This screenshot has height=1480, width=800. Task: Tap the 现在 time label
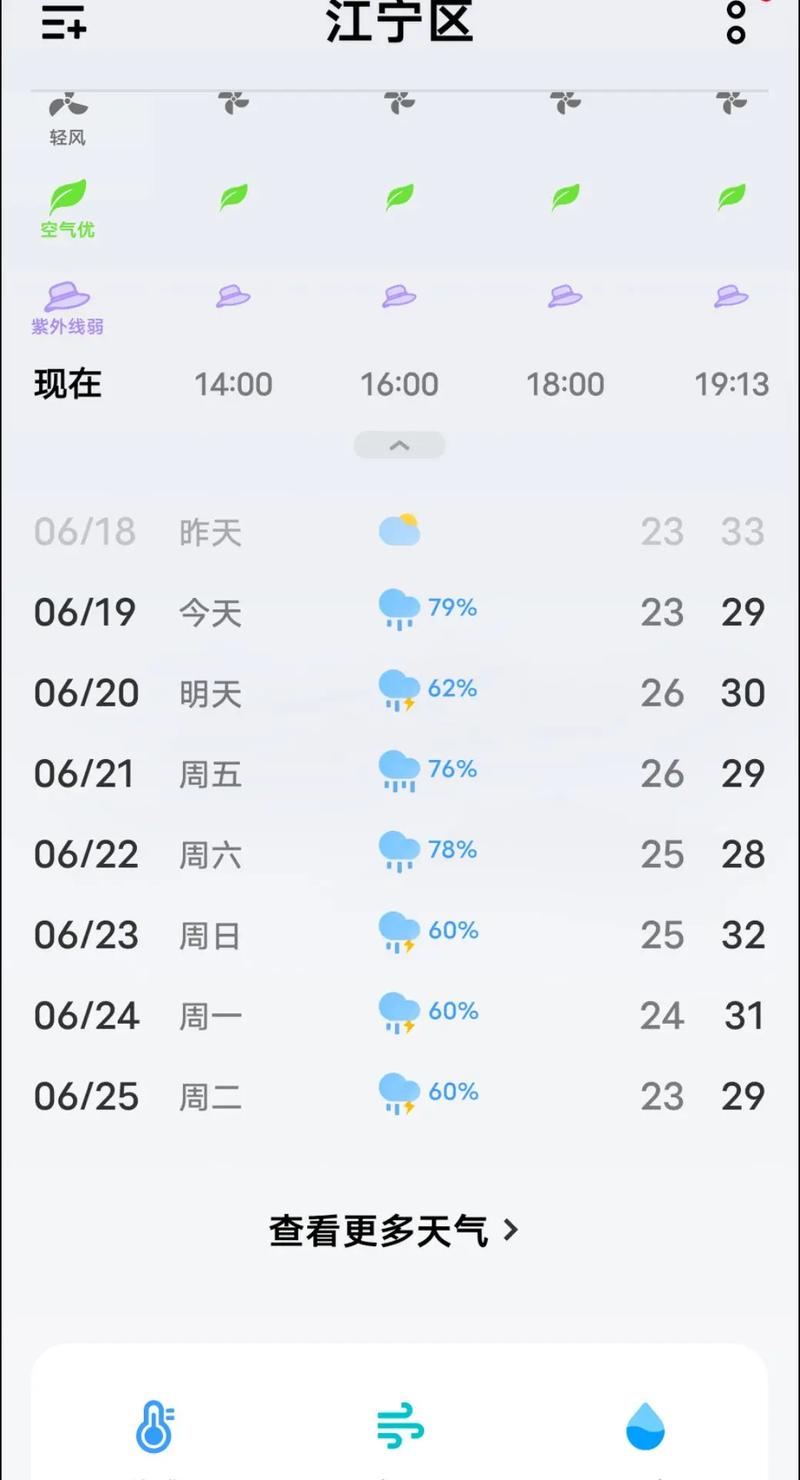point(66,384)
